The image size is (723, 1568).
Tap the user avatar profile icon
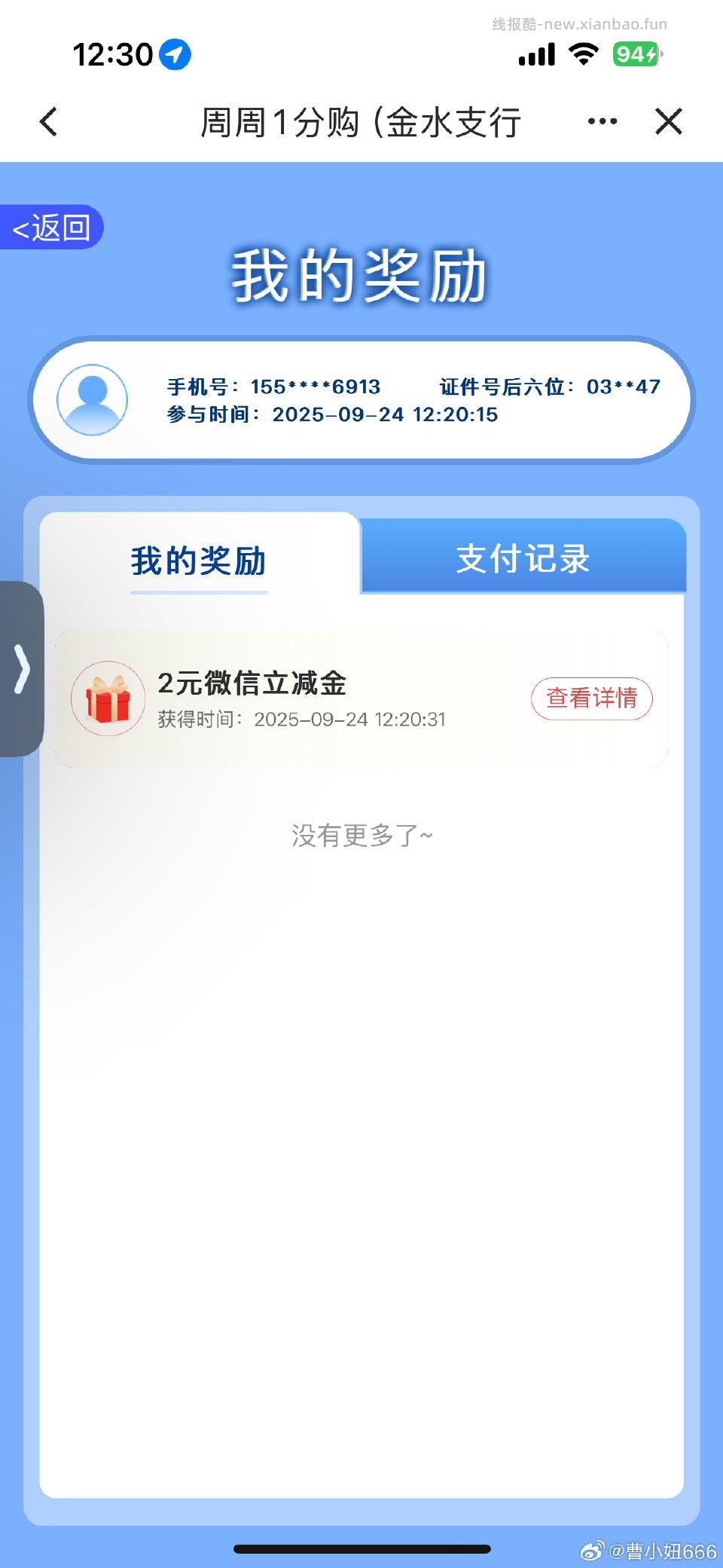point(93,399)
